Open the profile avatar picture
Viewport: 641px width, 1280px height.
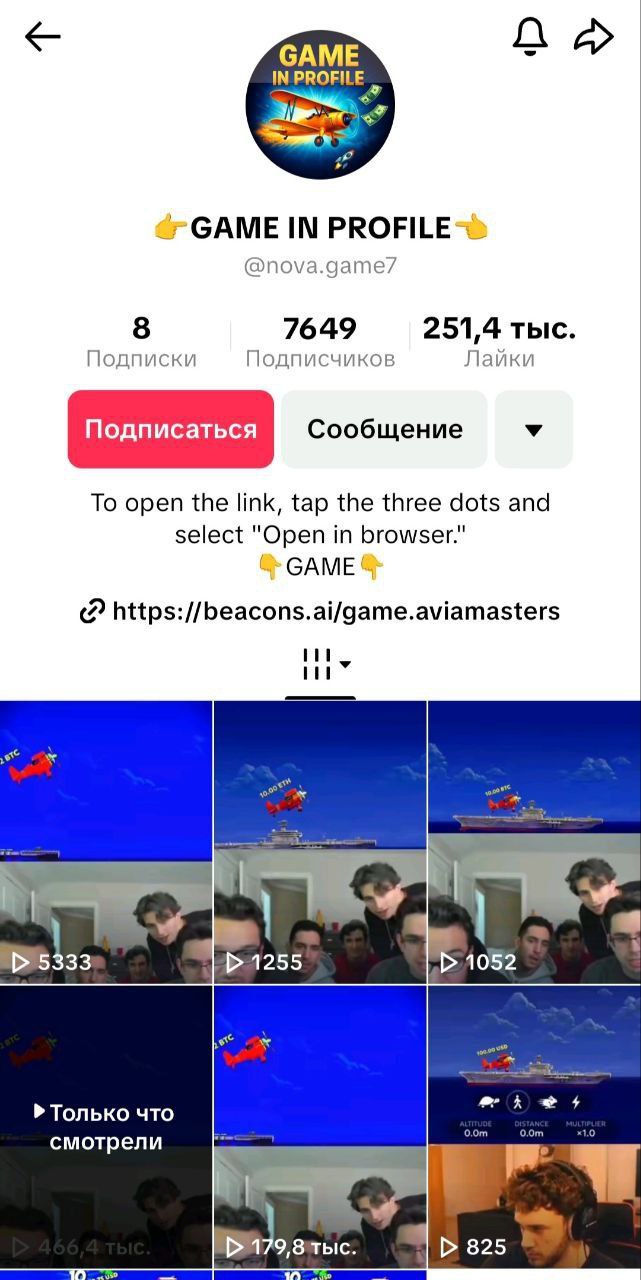tap(320, 104)
